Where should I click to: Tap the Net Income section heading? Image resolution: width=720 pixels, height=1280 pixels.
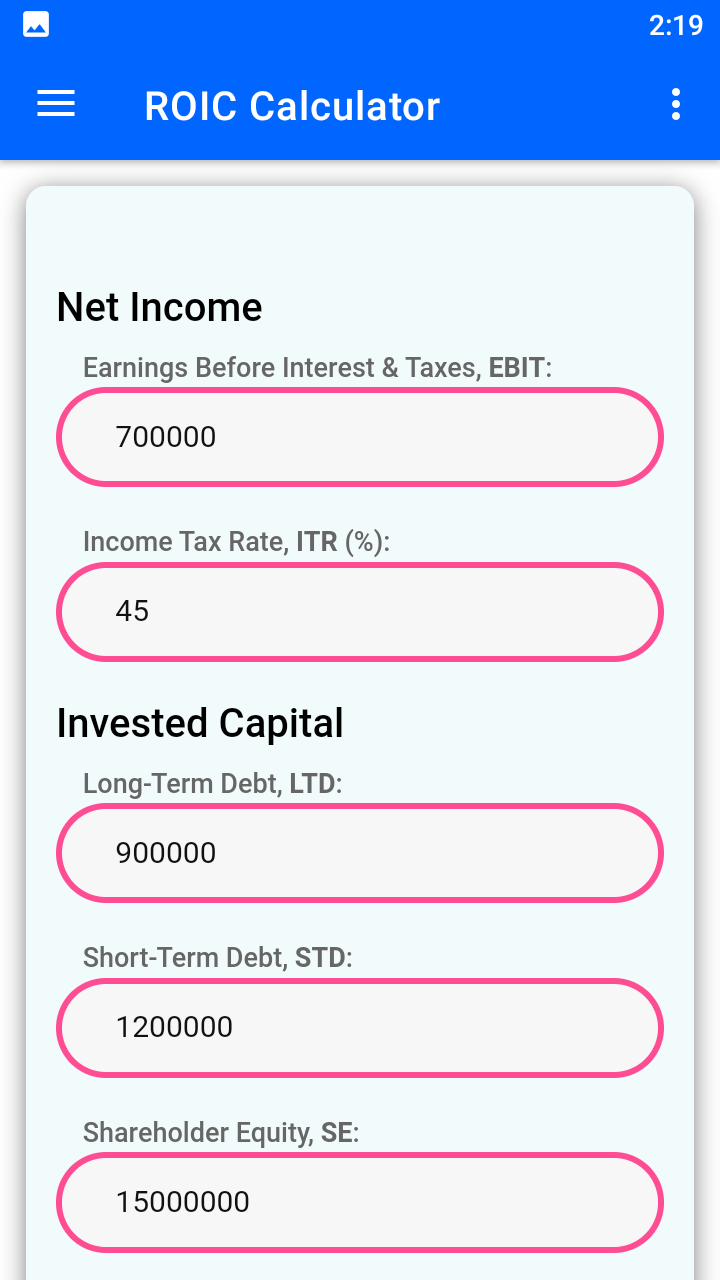pyautogui.click(x=158, y=308)
